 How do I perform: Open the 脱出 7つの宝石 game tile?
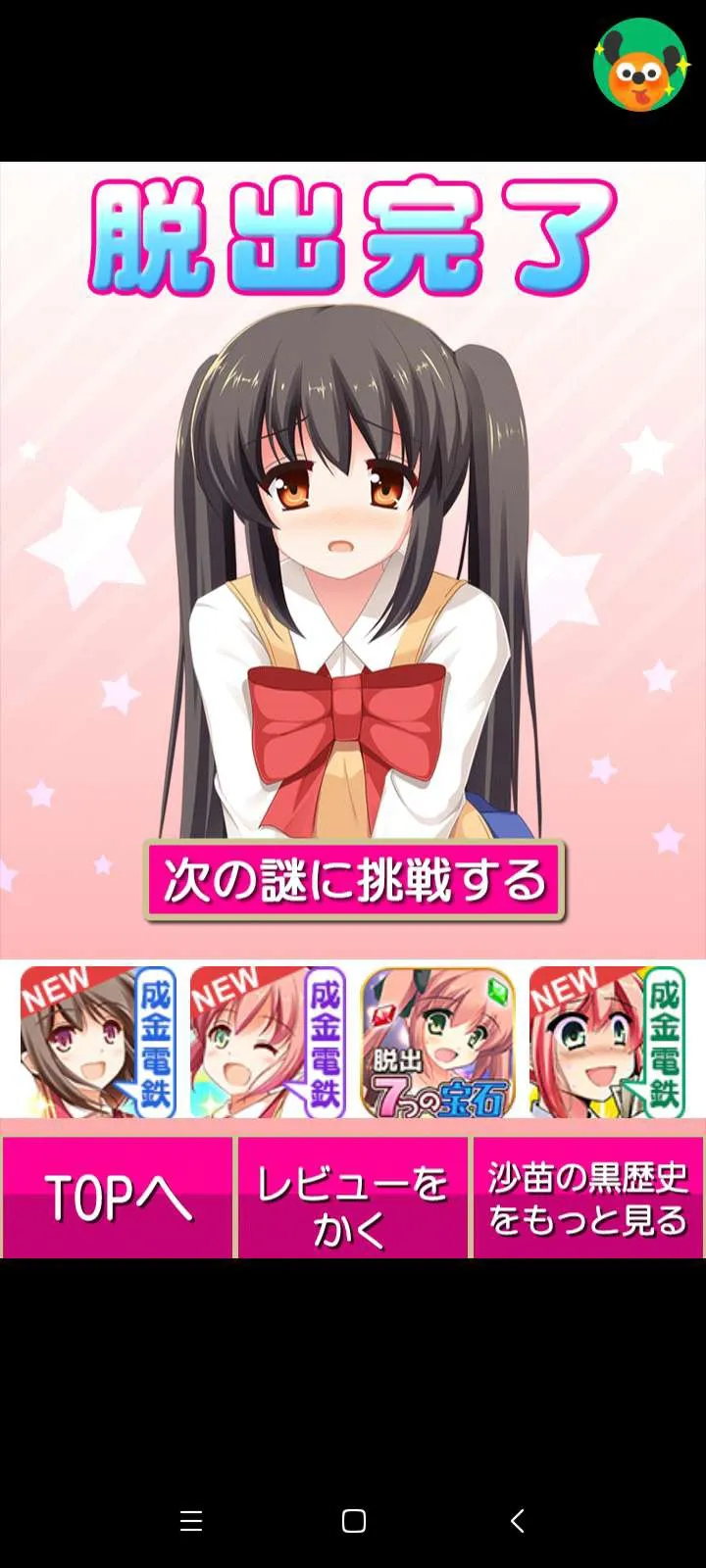[438, 1042]
